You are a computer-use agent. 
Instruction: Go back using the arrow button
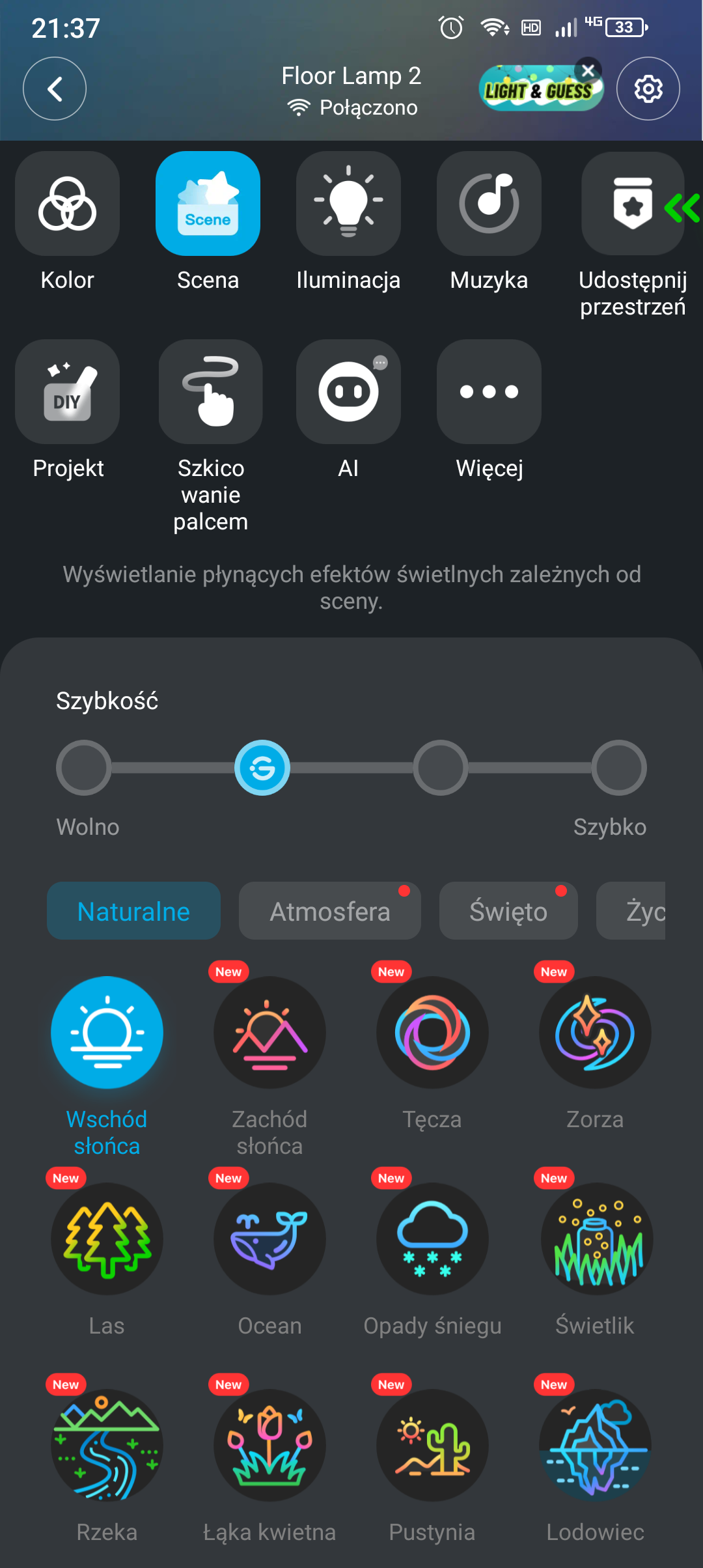(55, 89)
